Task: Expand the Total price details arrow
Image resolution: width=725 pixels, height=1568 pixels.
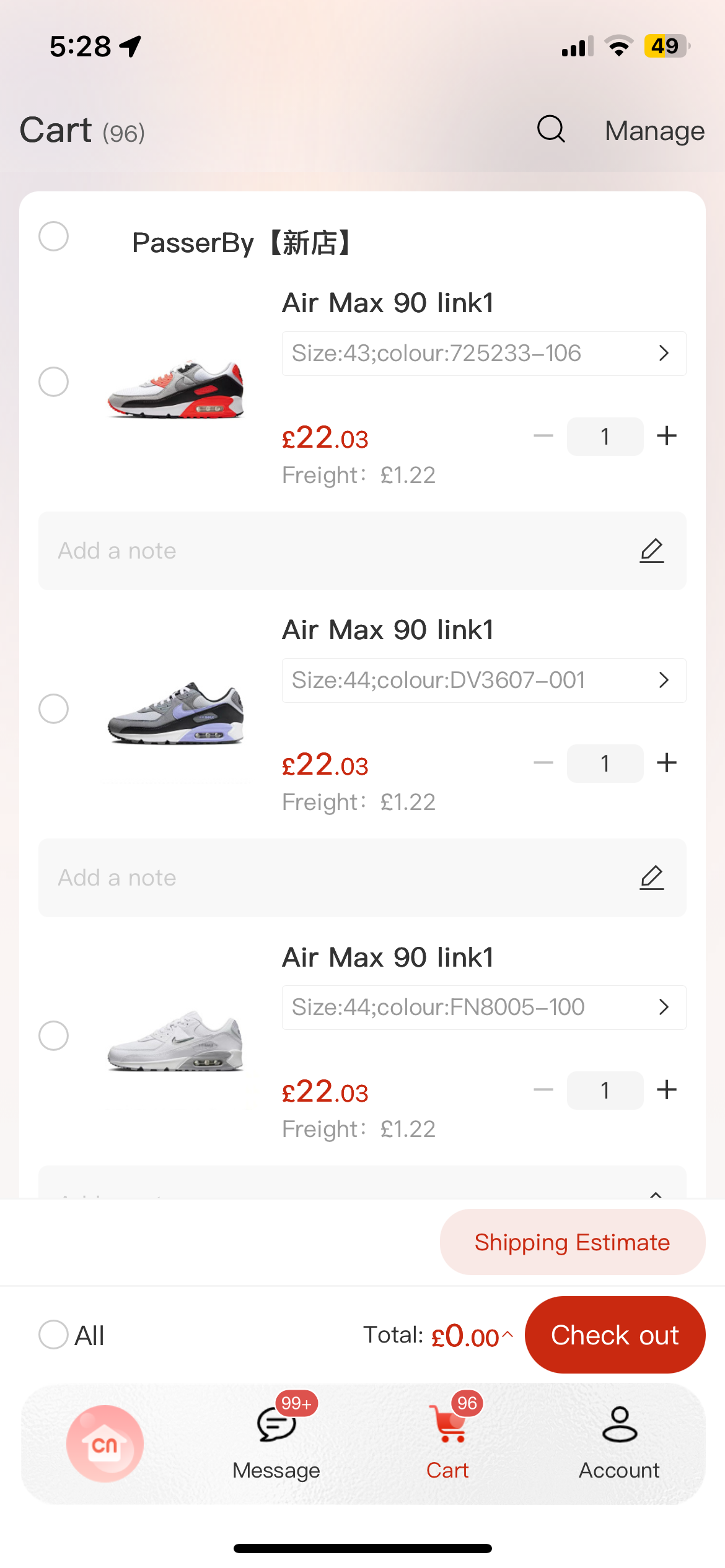Action: pyautogui.click(x=507, y=1334)
